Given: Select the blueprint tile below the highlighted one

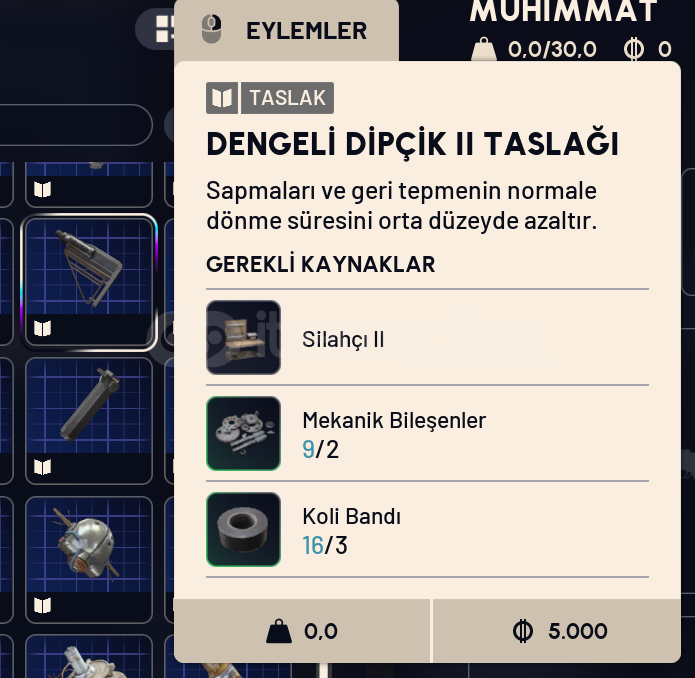Looking at the screenshot, I should coord(89,418).
